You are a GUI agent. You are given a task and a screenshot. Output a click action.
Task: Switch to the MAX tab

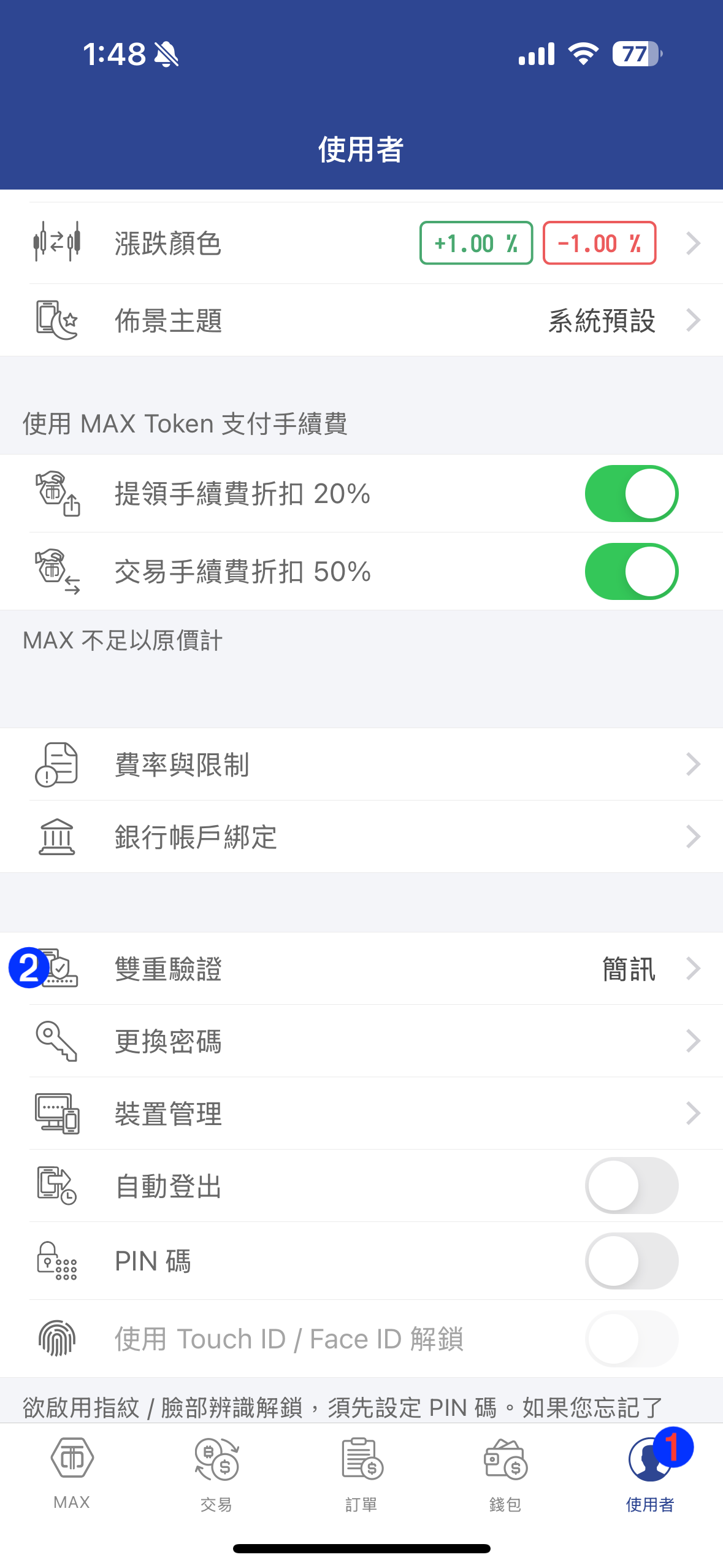point(72,1474)
